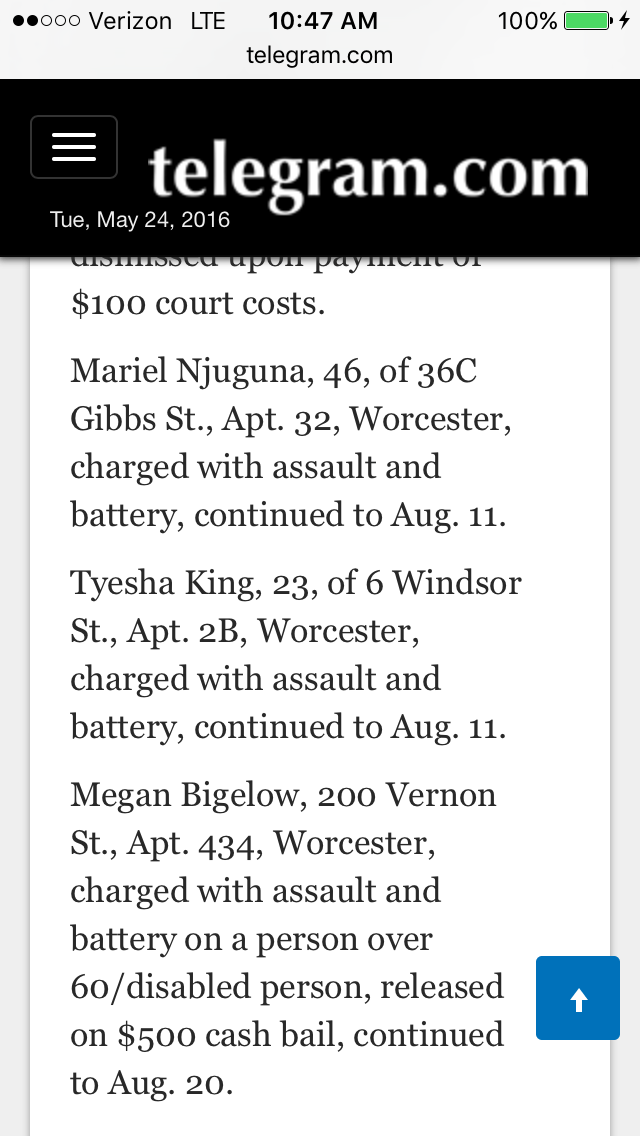Viewport: 640px width, 1136px height.
Task: Tap the blue back-to-top arrow button
Action: [x=578, y=998]
